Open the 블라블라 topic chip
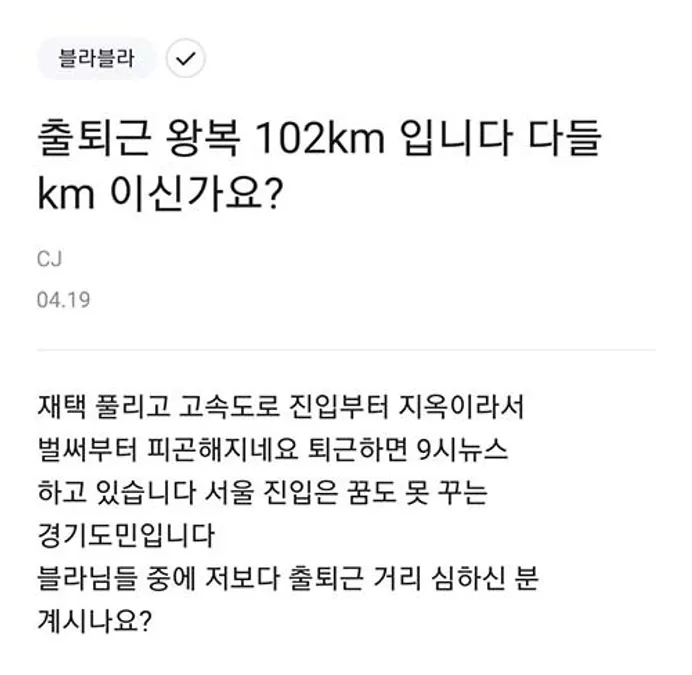The image size is (692, 675). tap(97, 59)
